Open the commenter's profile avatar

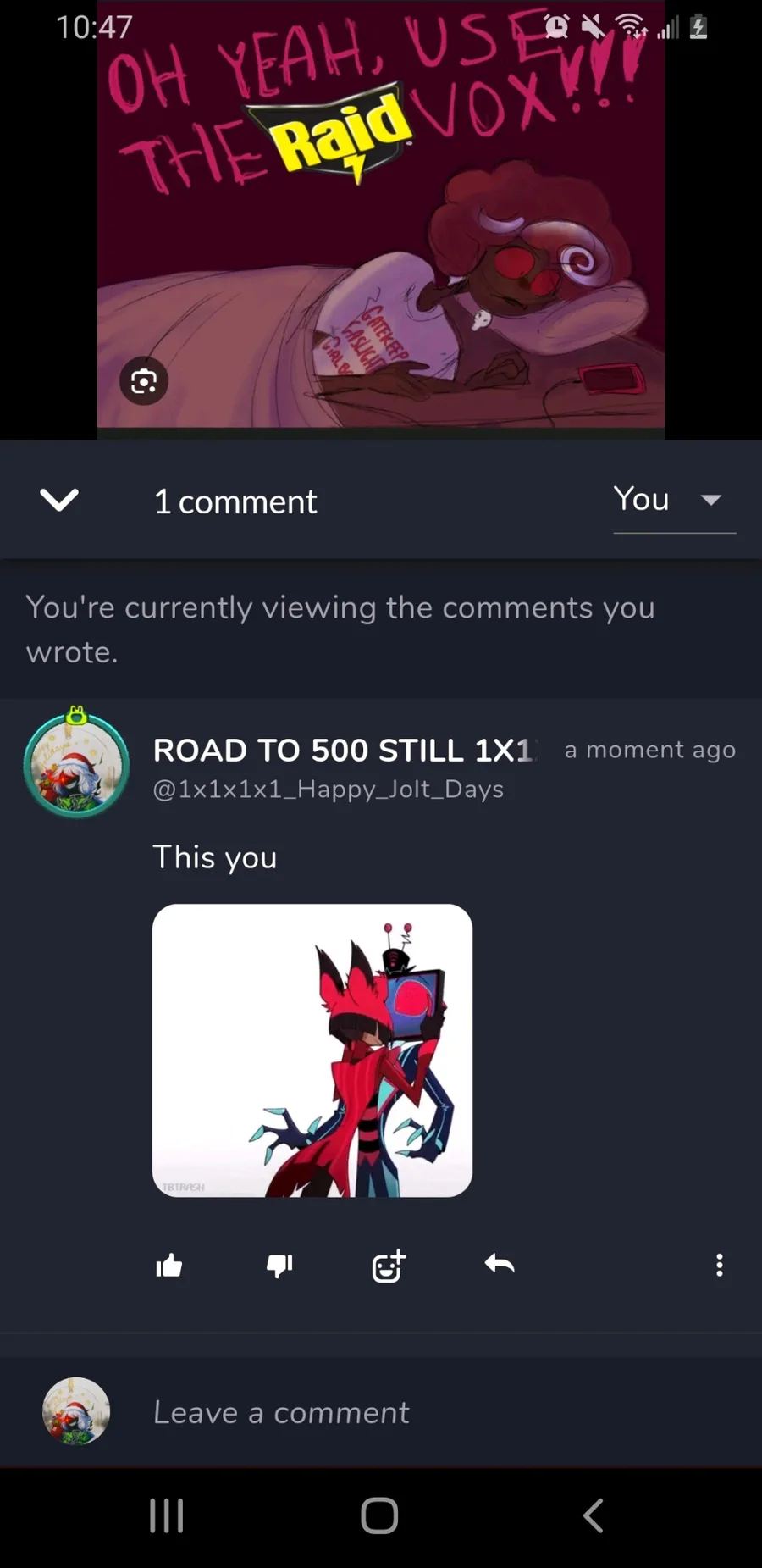click(x=76, y=764)
